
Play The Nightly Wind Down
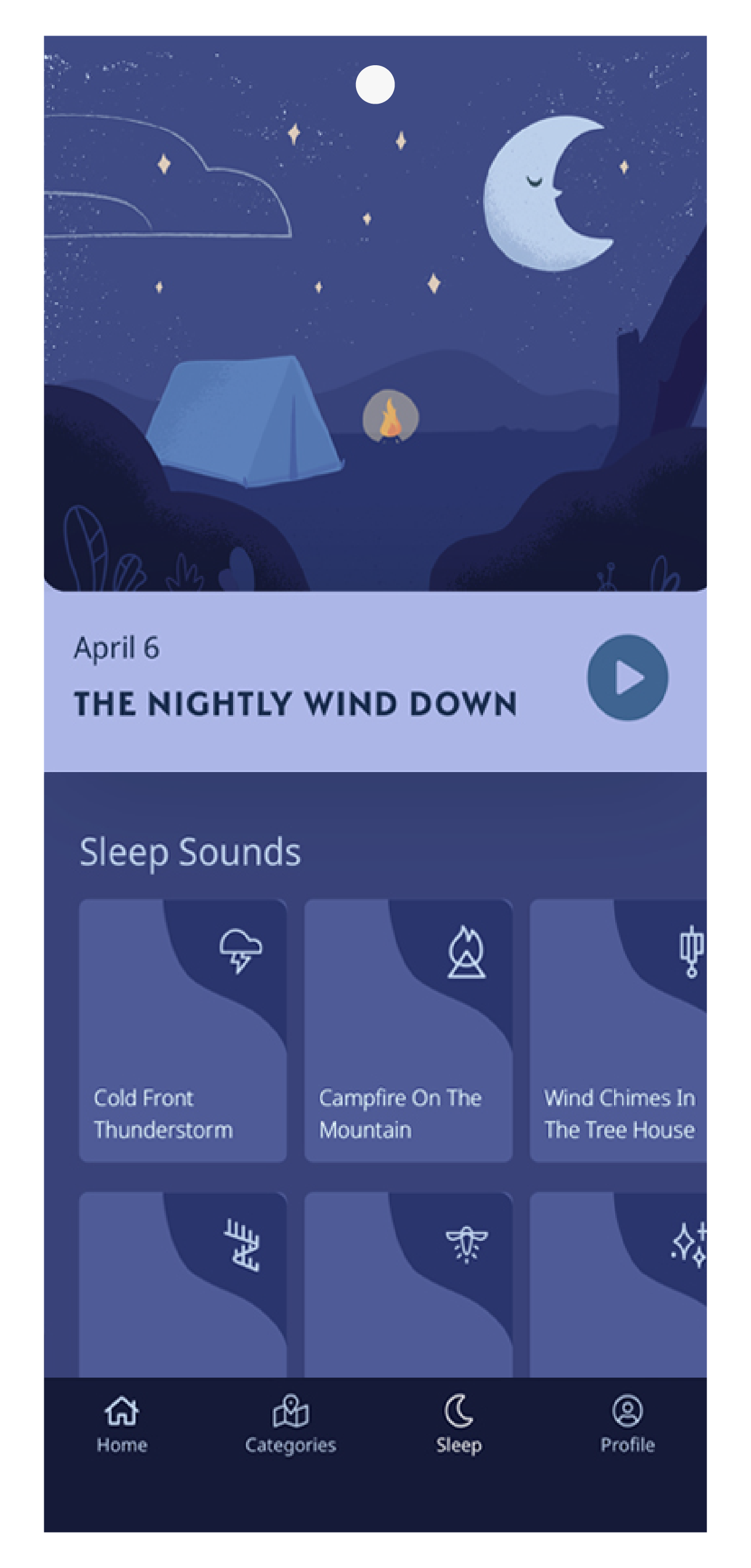click(x=627, y=677)
